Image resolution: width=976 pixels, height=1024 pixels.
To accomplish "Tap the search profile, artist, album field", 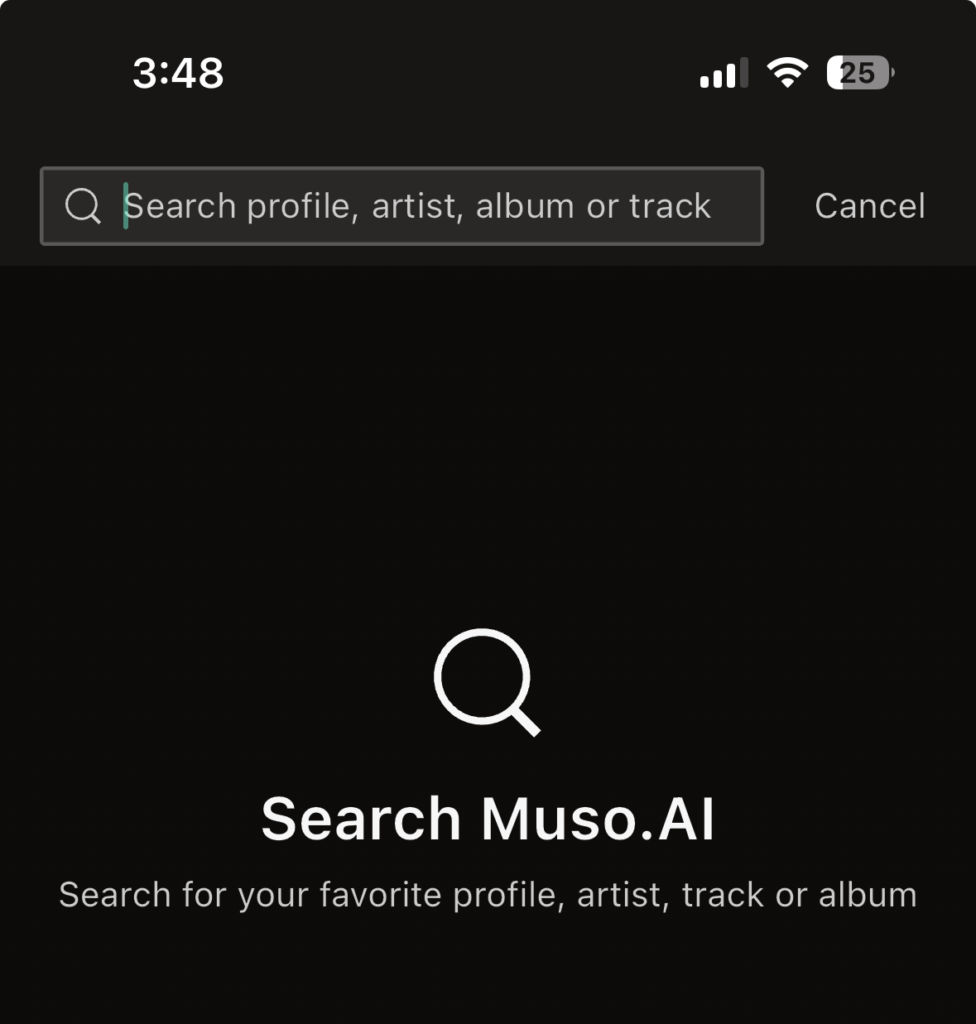I will (x=417, y=206).
